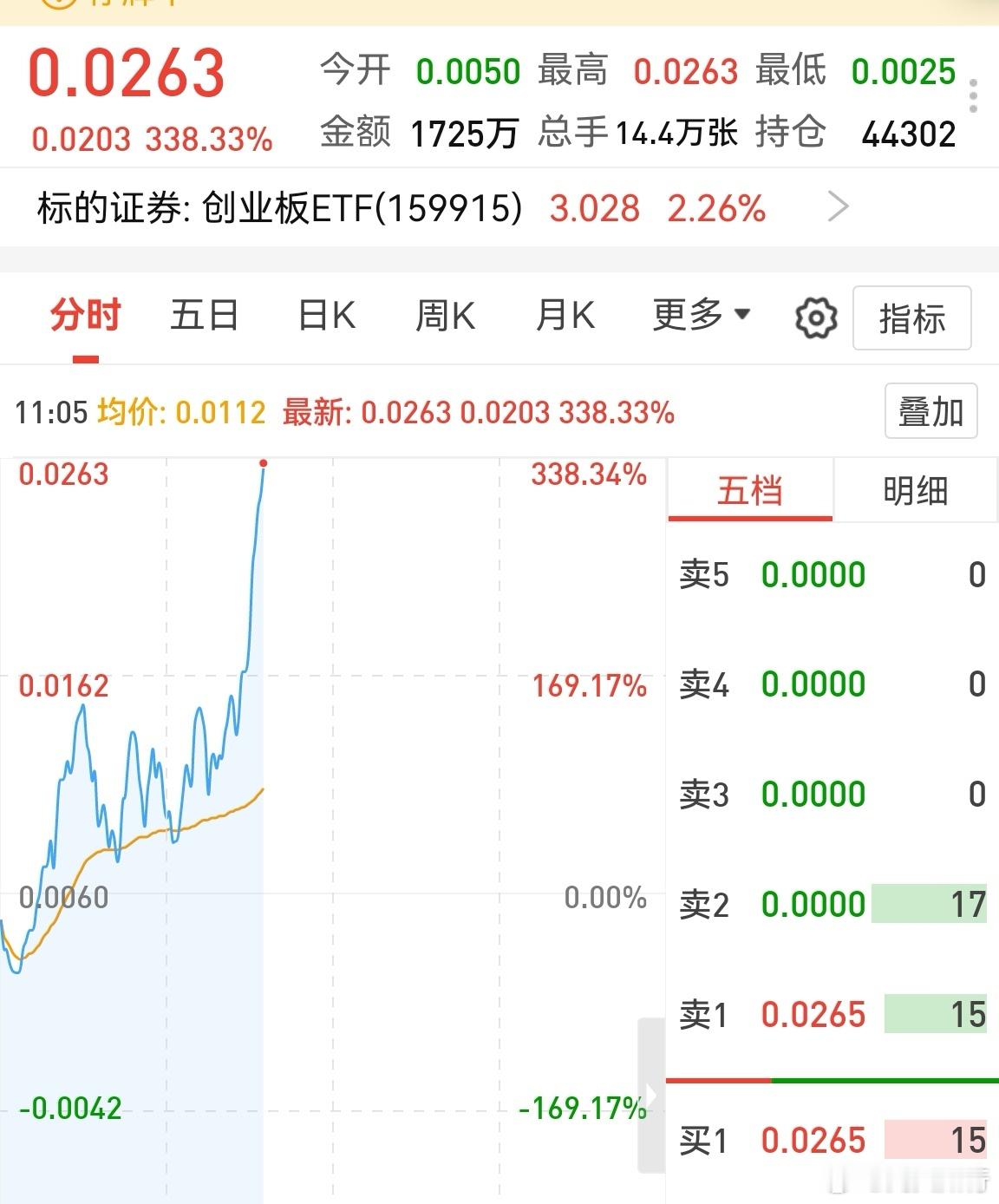Screen dimensions: 999x1204
Task: Open the chart settings gear icon
Action: 813,317
